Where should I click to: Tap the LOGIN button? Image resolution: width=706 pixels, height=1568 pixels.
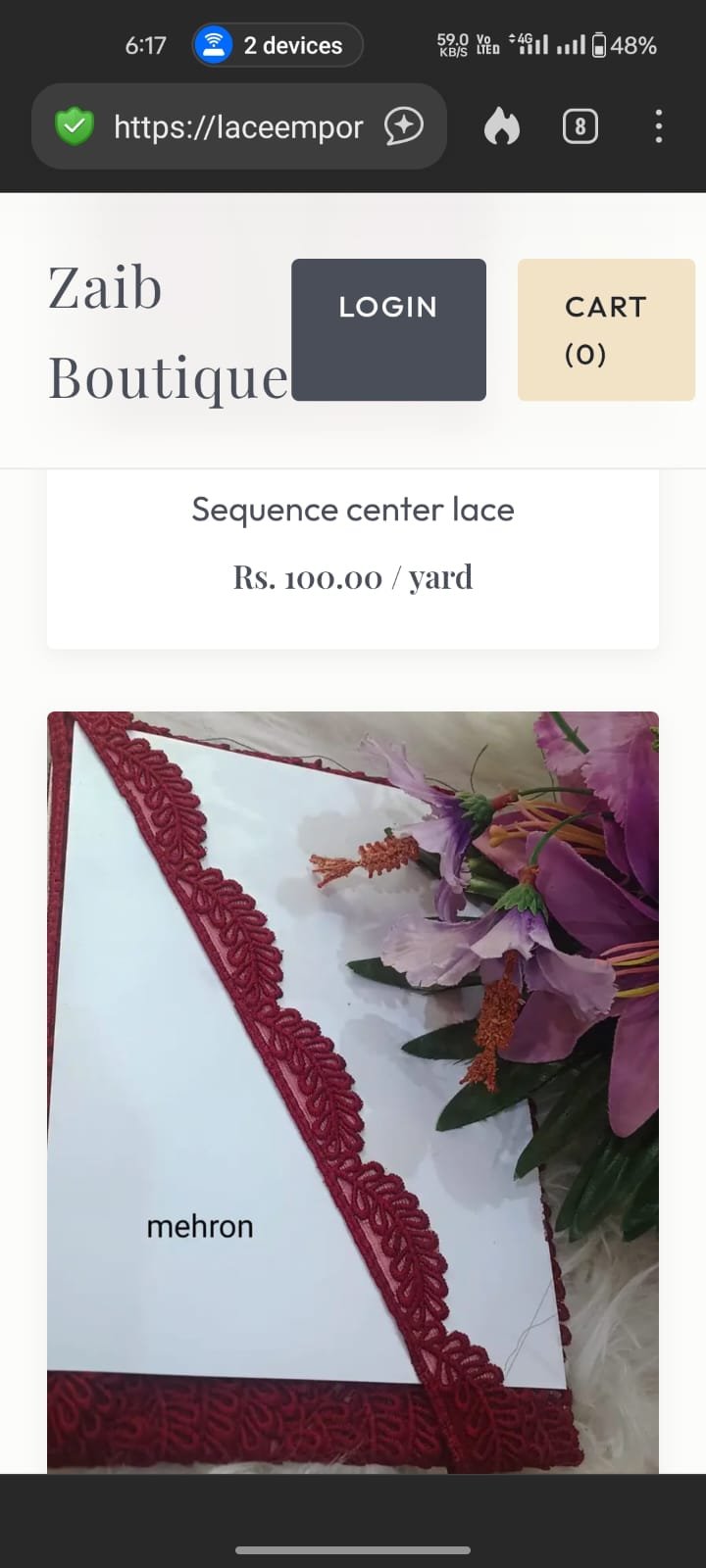pos(388,329)
